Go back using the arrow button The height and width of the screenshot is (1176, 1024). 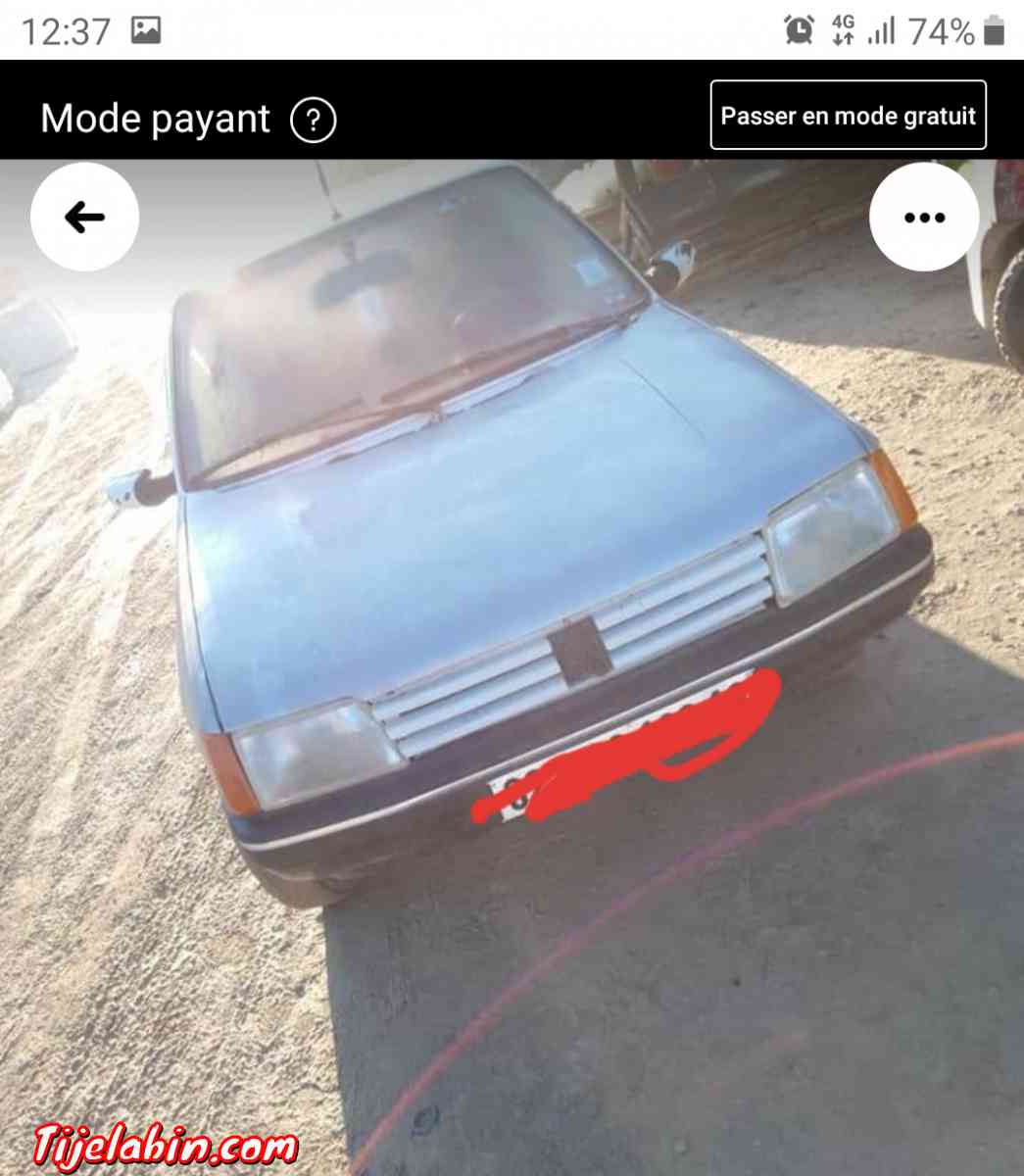click(x=84, y=217)
